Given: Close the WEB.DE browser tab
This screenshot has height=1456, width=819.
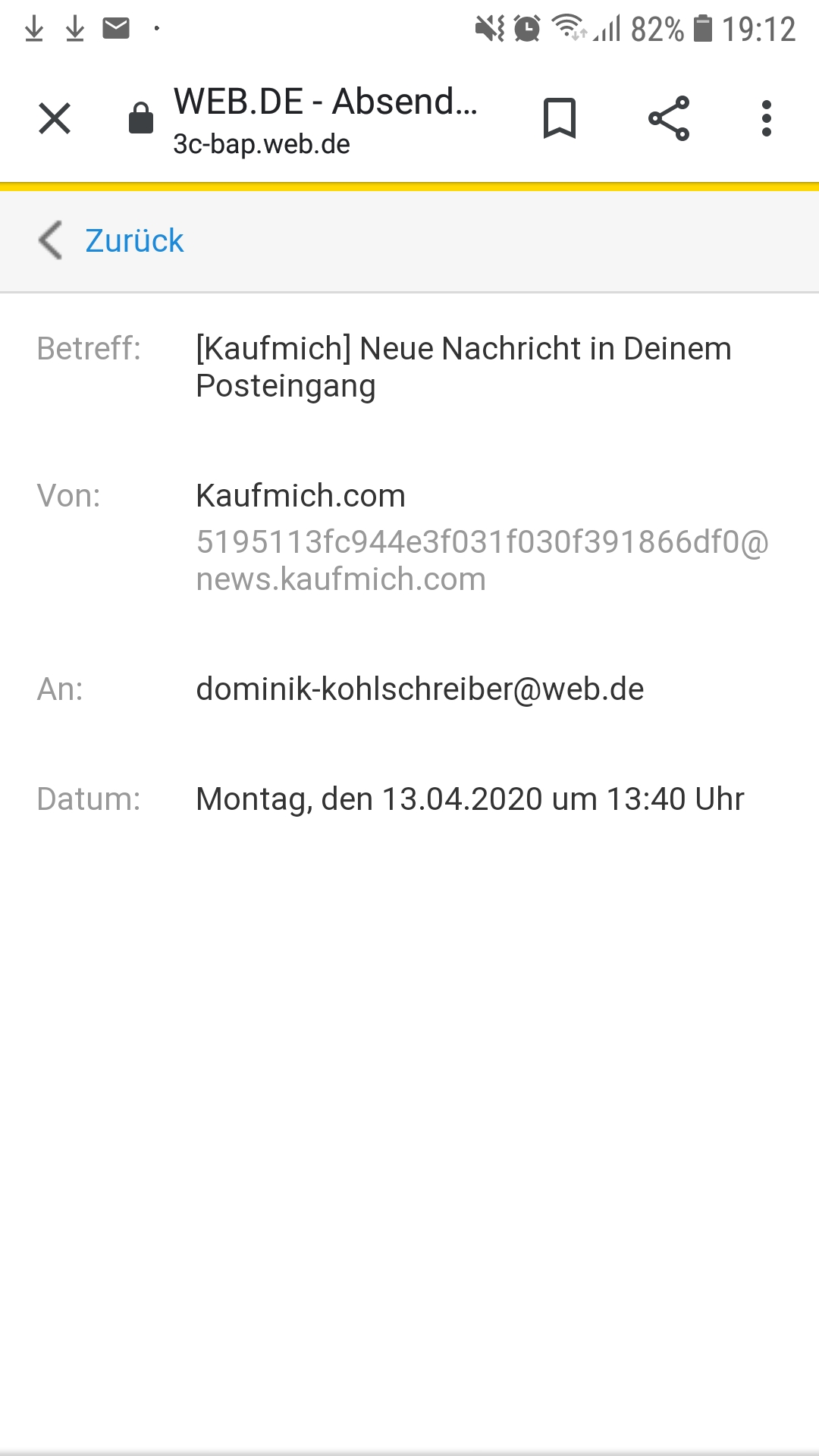Looking at the screenshot, I should pos(55,119).
